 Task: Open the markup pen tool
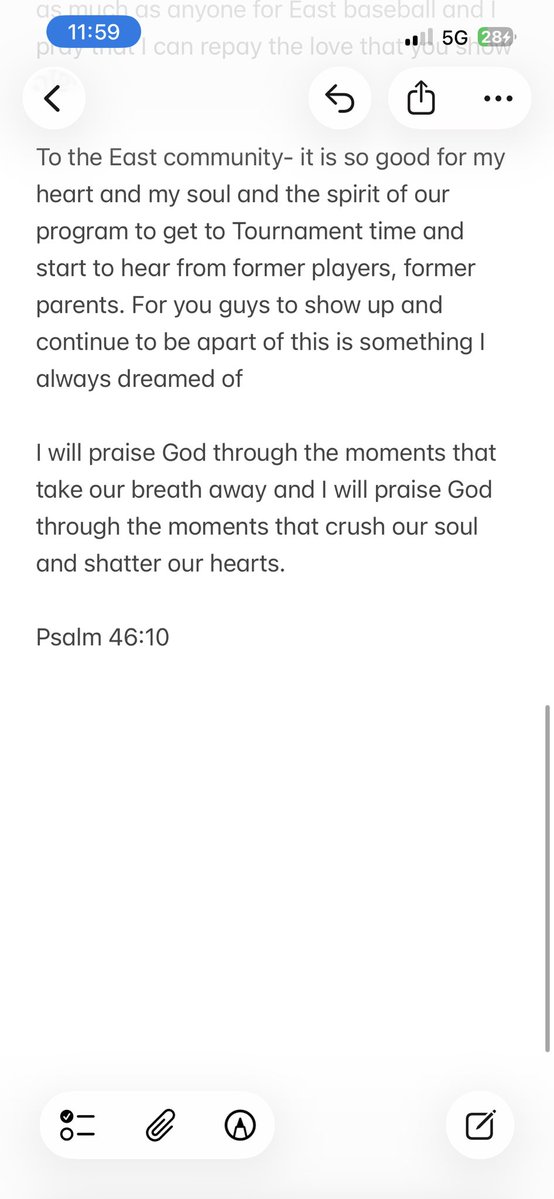pos(240,1125)
